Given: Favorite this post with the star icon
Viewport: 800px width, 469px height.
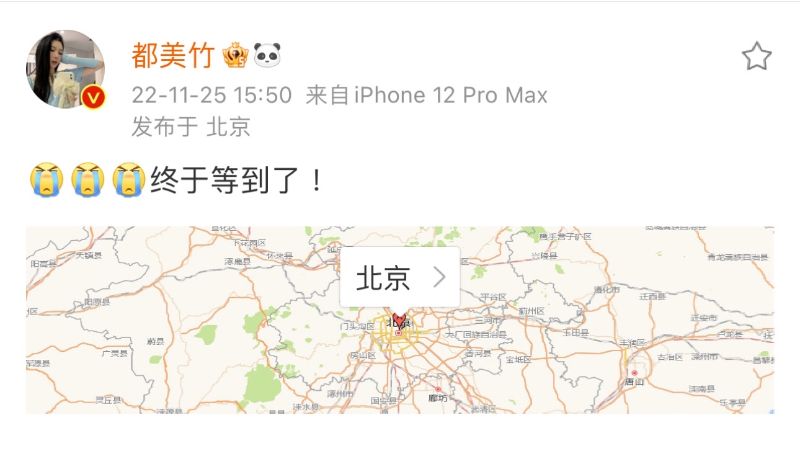Looking at the screenshot, I should (756, 57).
